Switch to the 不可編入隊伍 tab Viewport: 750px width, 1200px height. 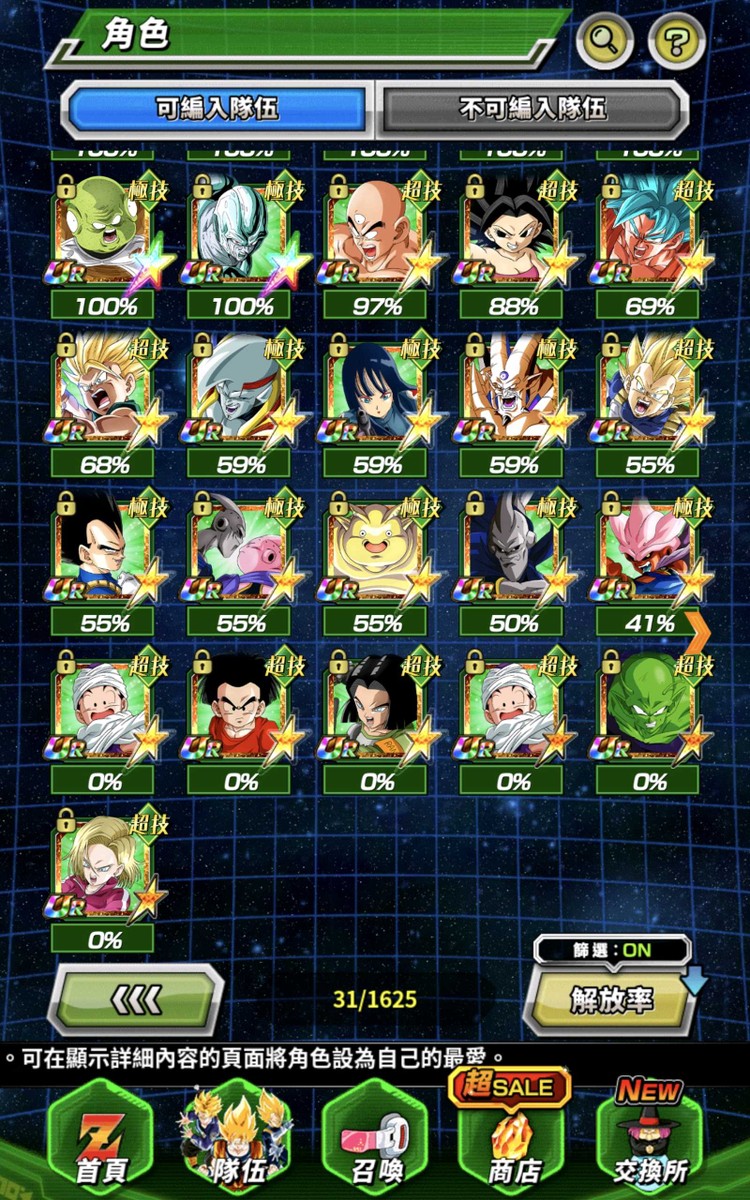point(532,109)
